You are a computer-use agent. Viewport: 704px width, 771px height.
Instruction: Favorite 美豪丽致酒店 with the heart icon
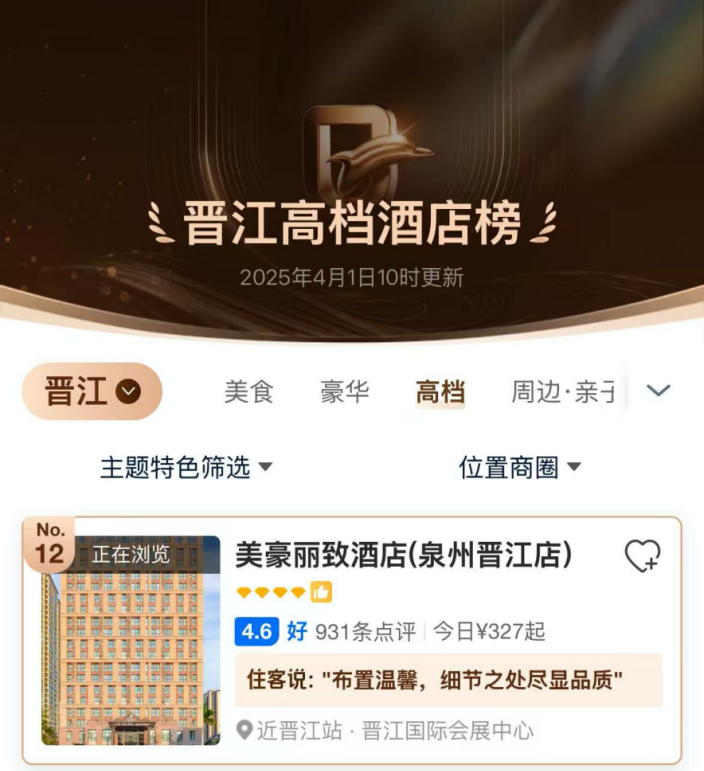pyautogui.click(x=642, y=556)
